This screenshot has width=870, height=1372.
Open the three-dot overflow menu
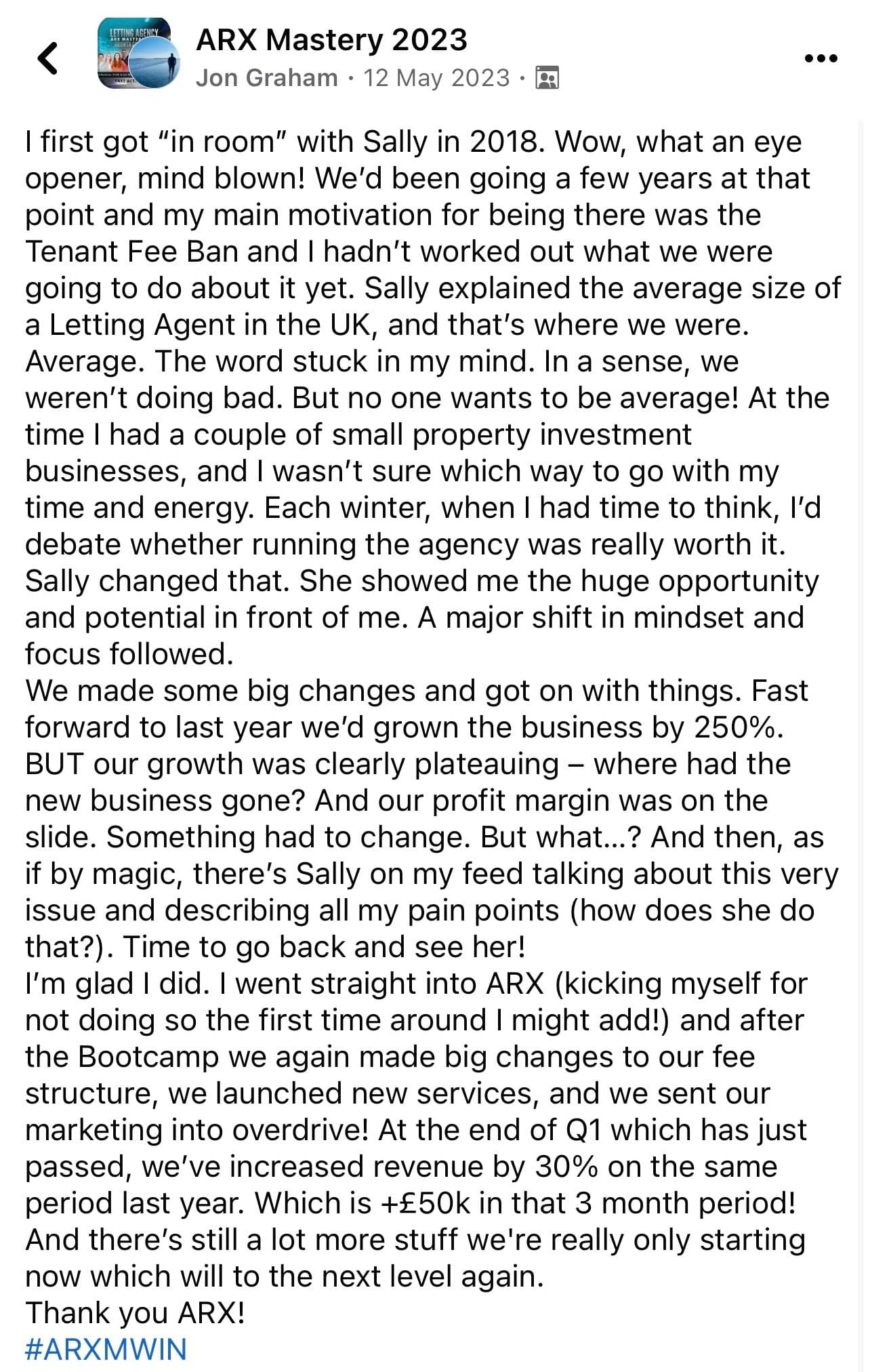pyautogui.click(x=821, y=58)
